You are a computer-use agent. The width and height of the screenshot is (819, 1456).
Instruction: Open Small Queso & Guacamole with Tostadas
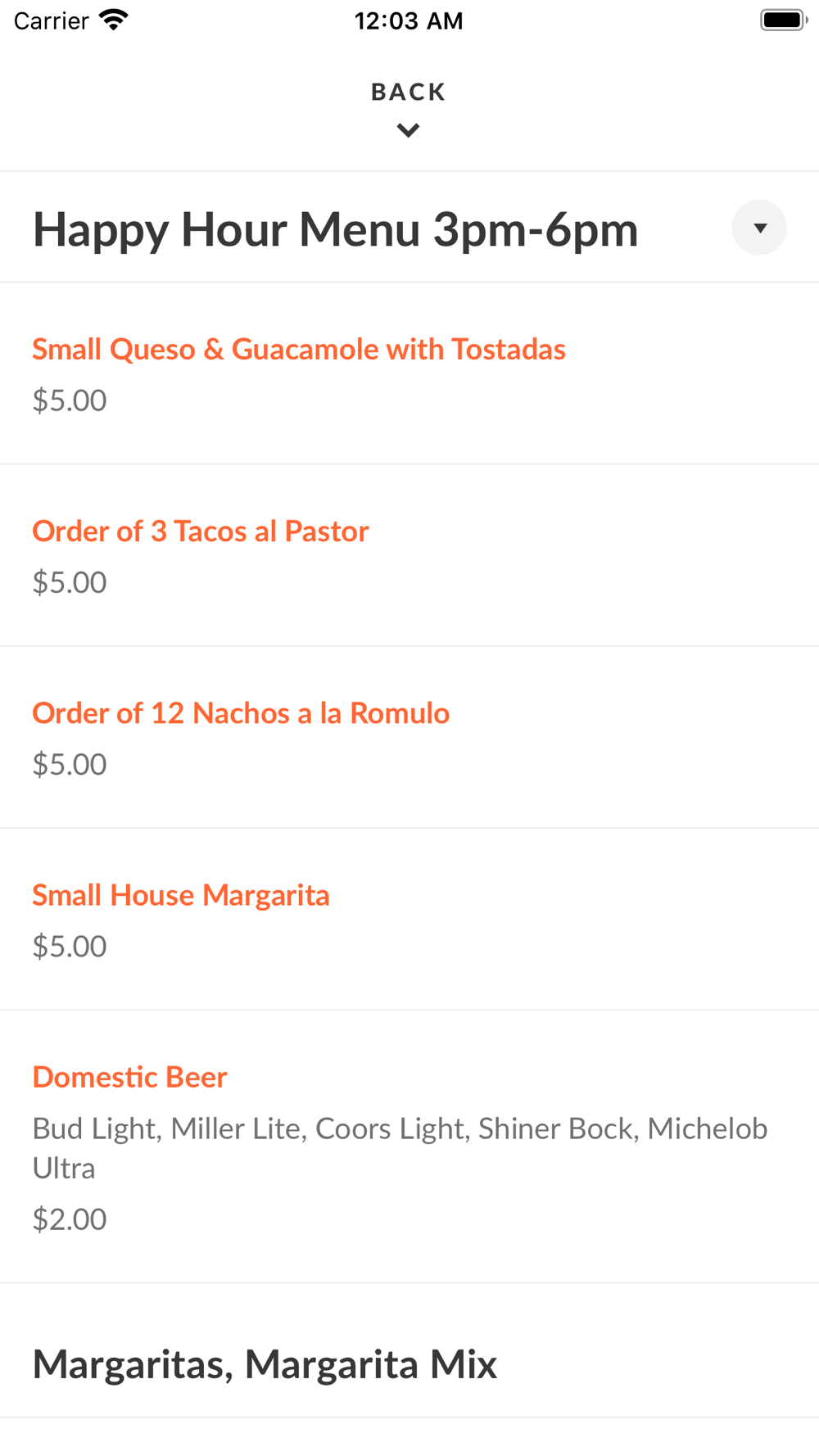(x=409, y=374)
